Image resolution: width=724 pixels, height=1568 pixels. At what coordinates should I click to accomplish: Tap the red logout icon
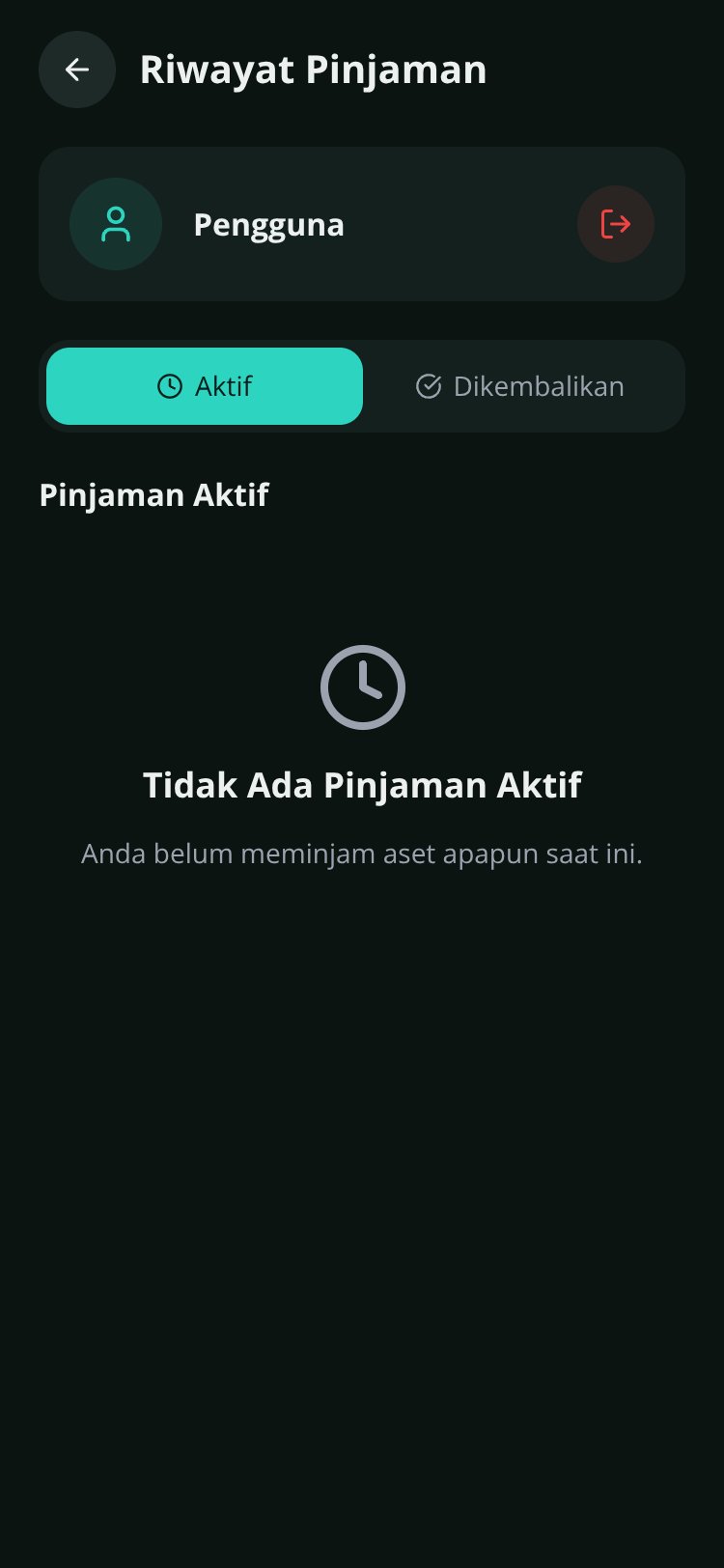(x=616, y=224)
